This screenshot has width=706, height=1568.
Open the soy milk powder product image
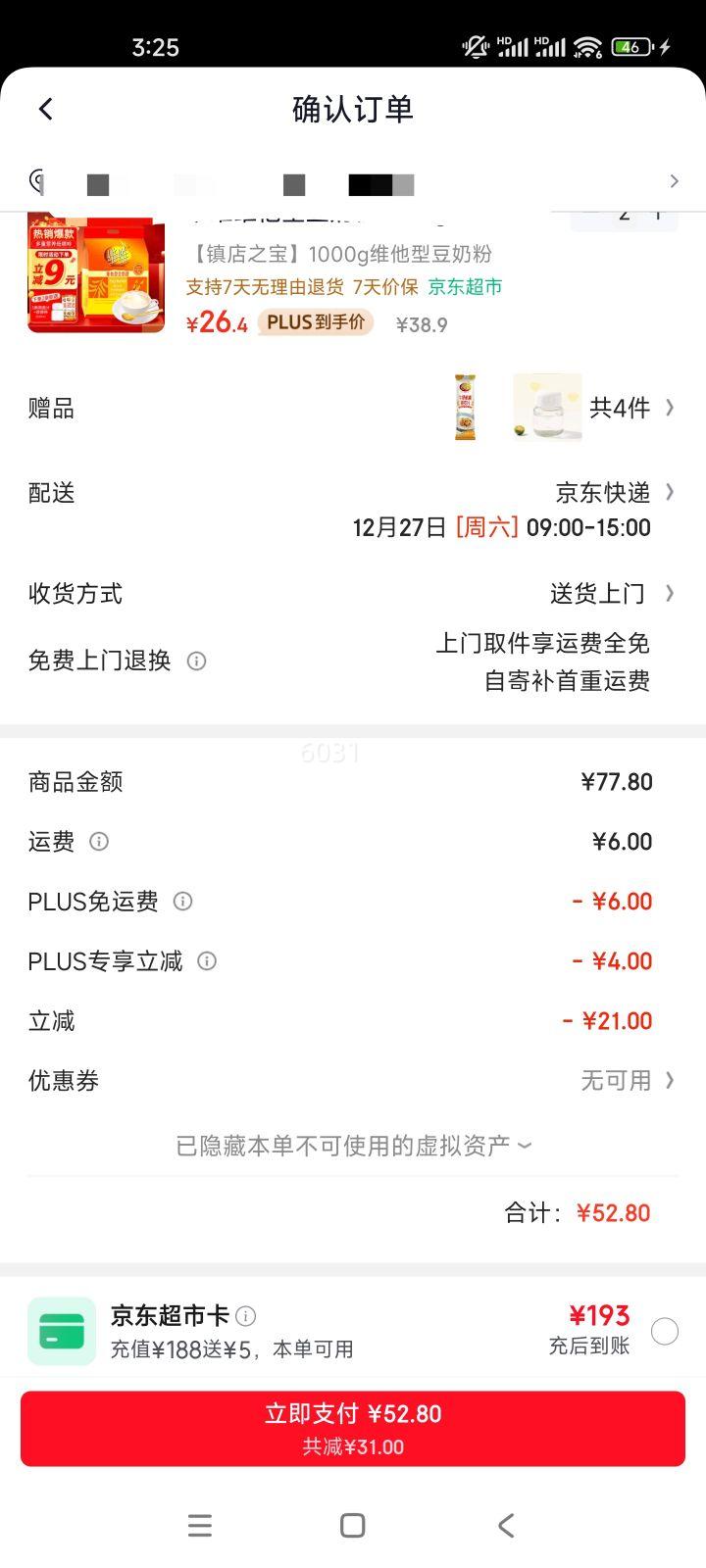(x=96, y=273)
